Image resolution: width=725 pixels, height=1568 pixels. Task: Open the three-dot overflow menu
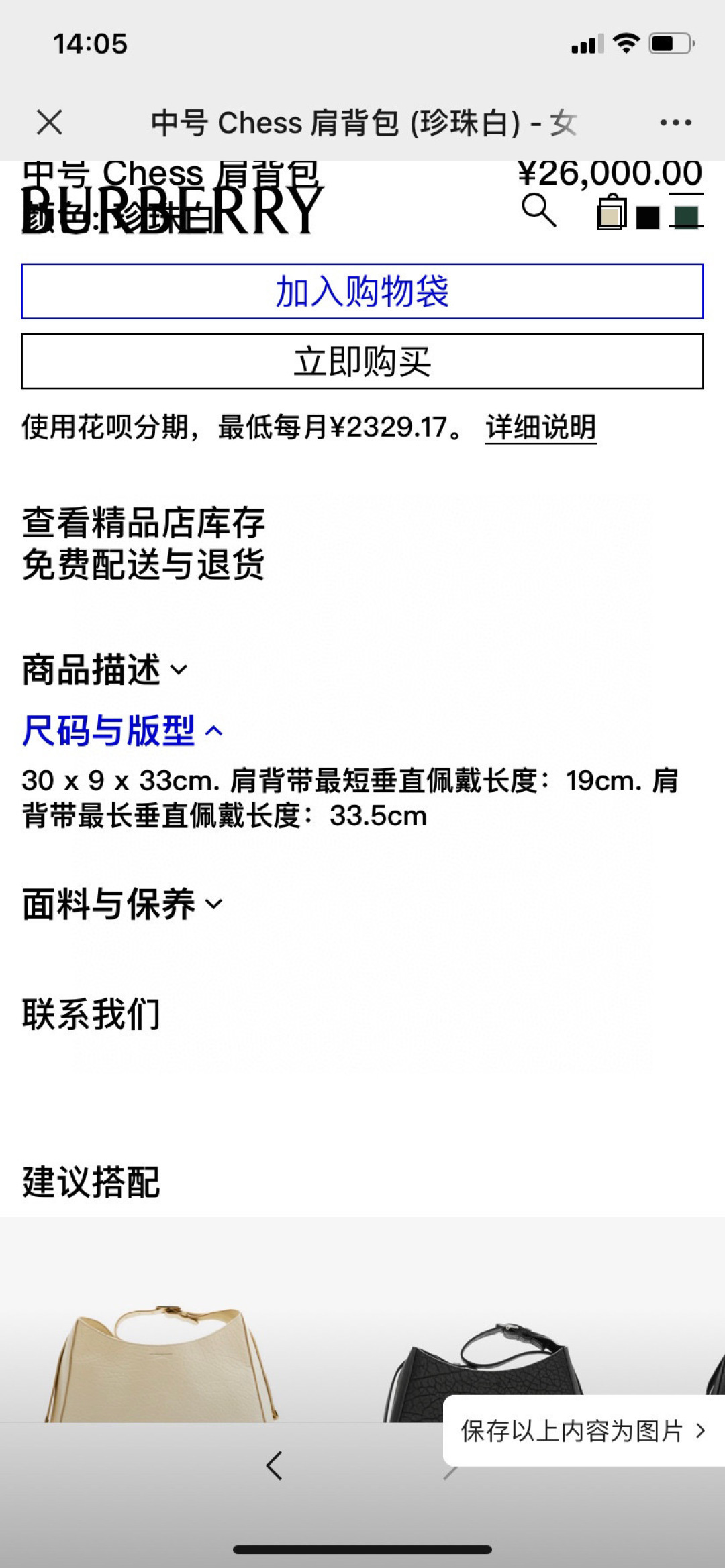pyautogui.click(x=675, y=123)
